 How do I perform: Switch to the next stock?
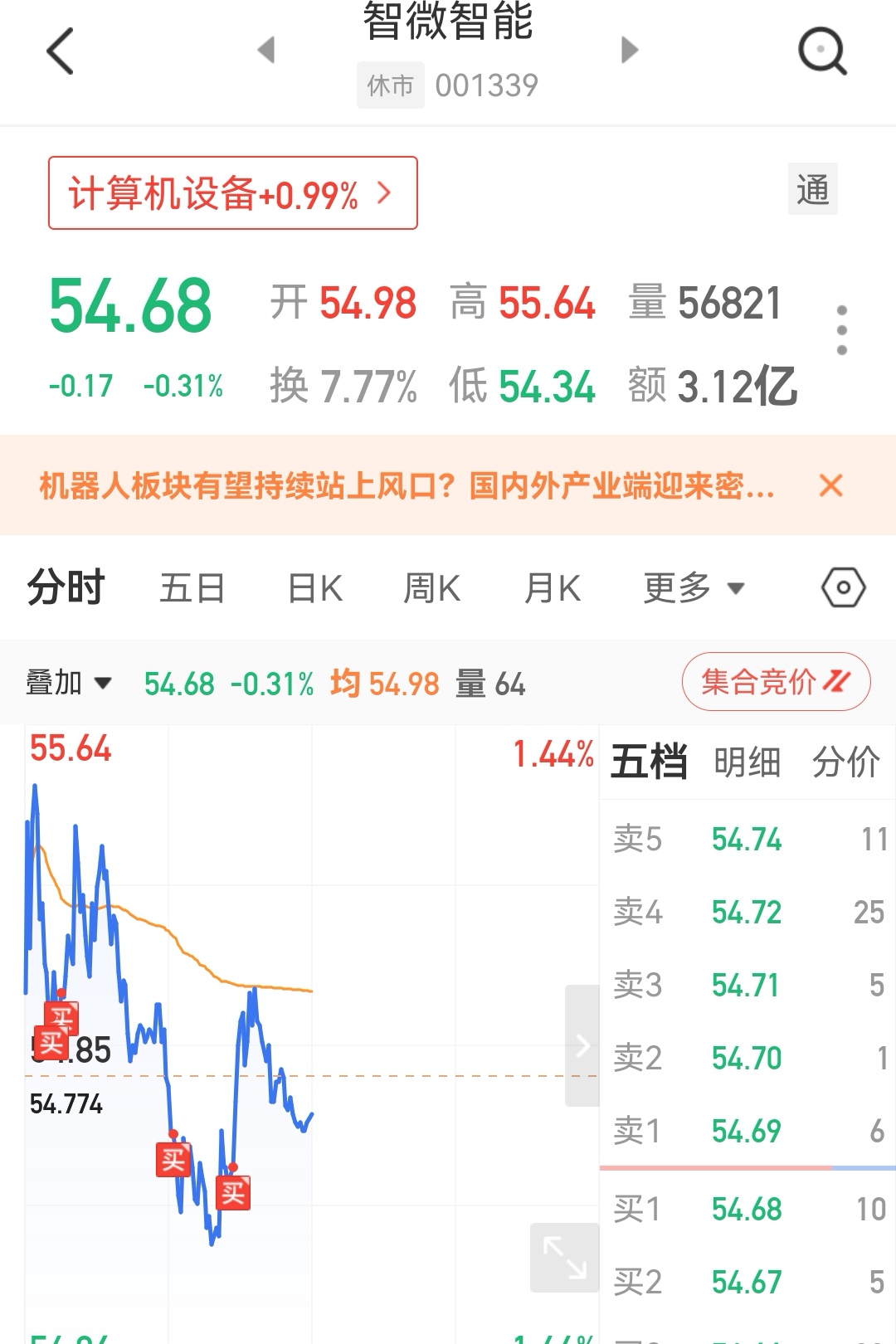tap(630, 50)
